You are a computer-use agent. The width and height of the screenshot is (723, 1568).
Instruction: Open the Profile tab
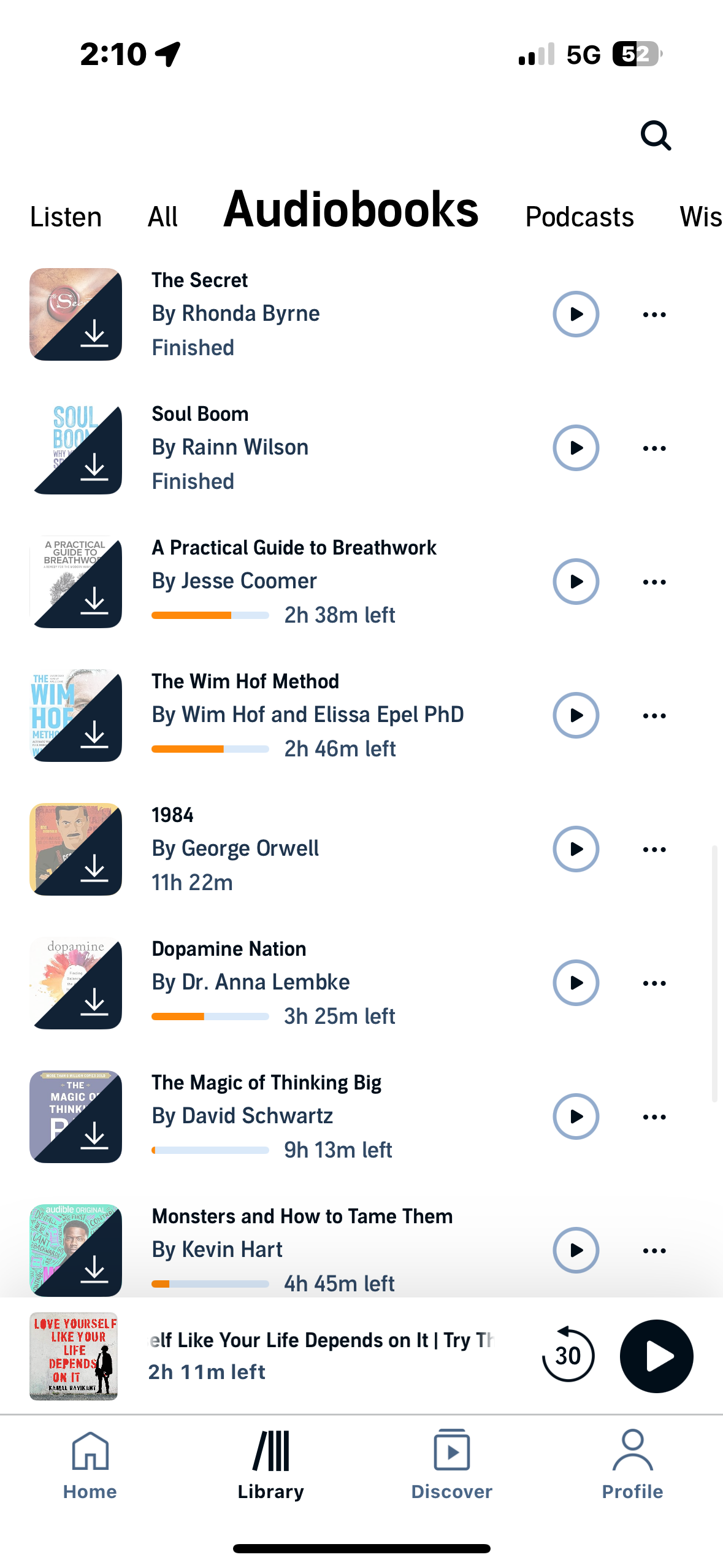tap(632, 1465)
